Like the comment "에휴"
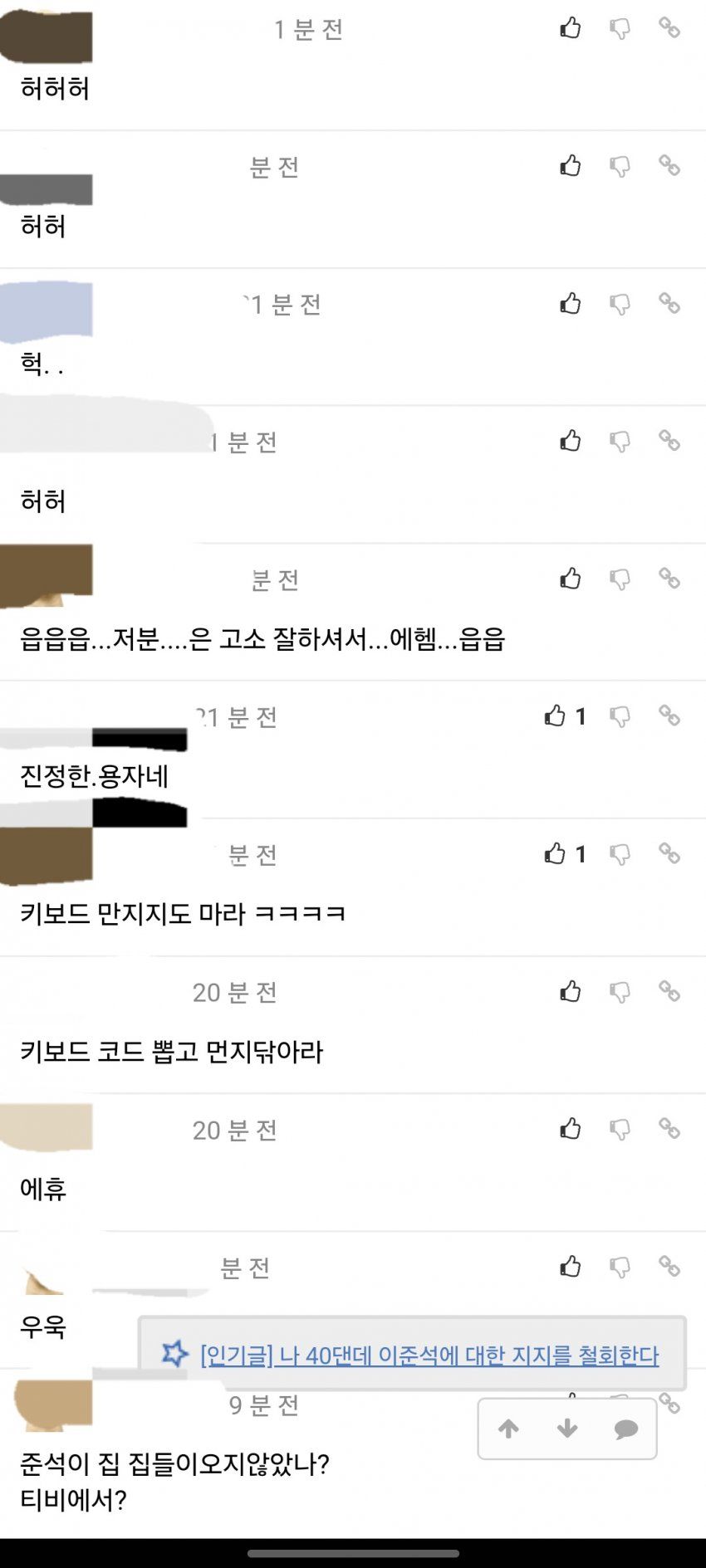 coord(570,1129)
